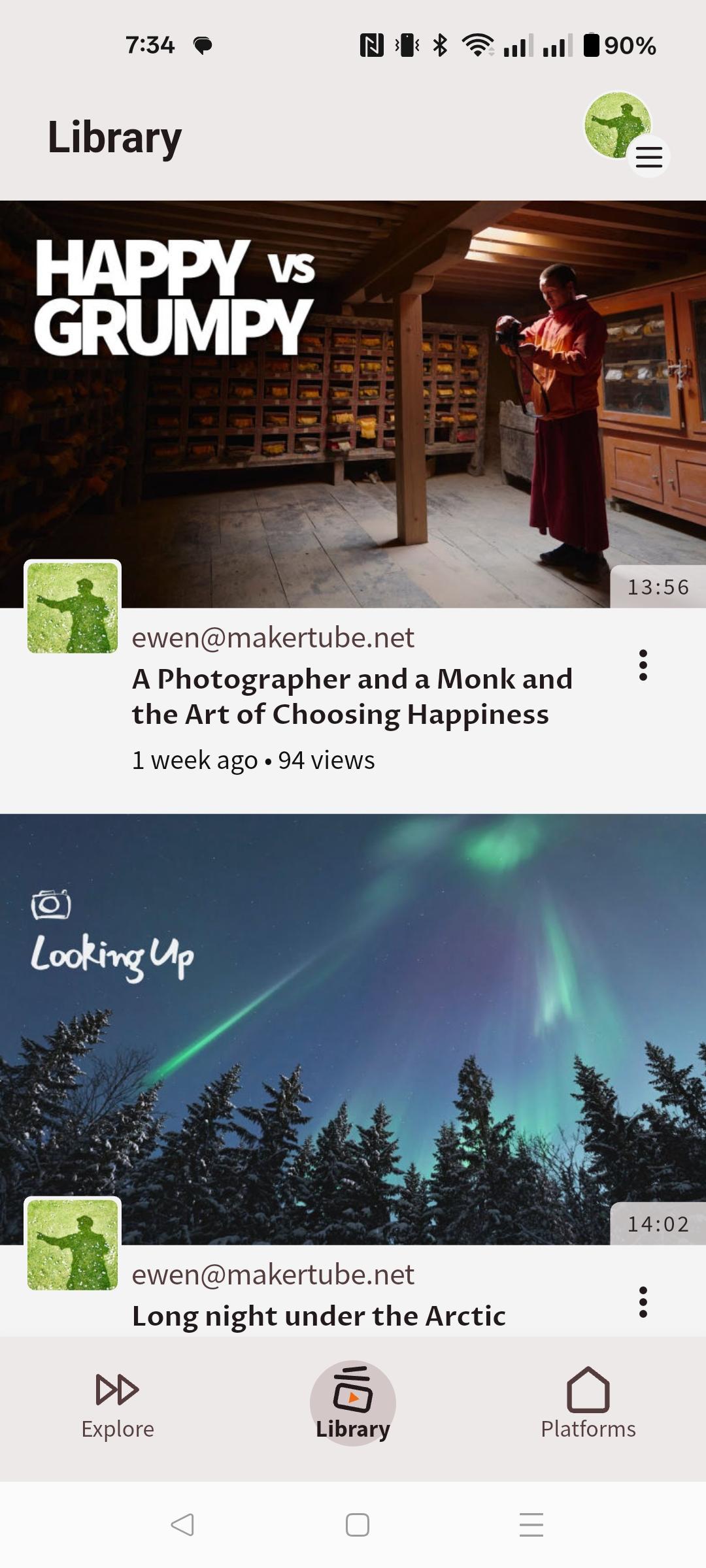The image size is (706, 1568).
Task: Open the account menu via profile avatar
Action: tap(626, 133)
